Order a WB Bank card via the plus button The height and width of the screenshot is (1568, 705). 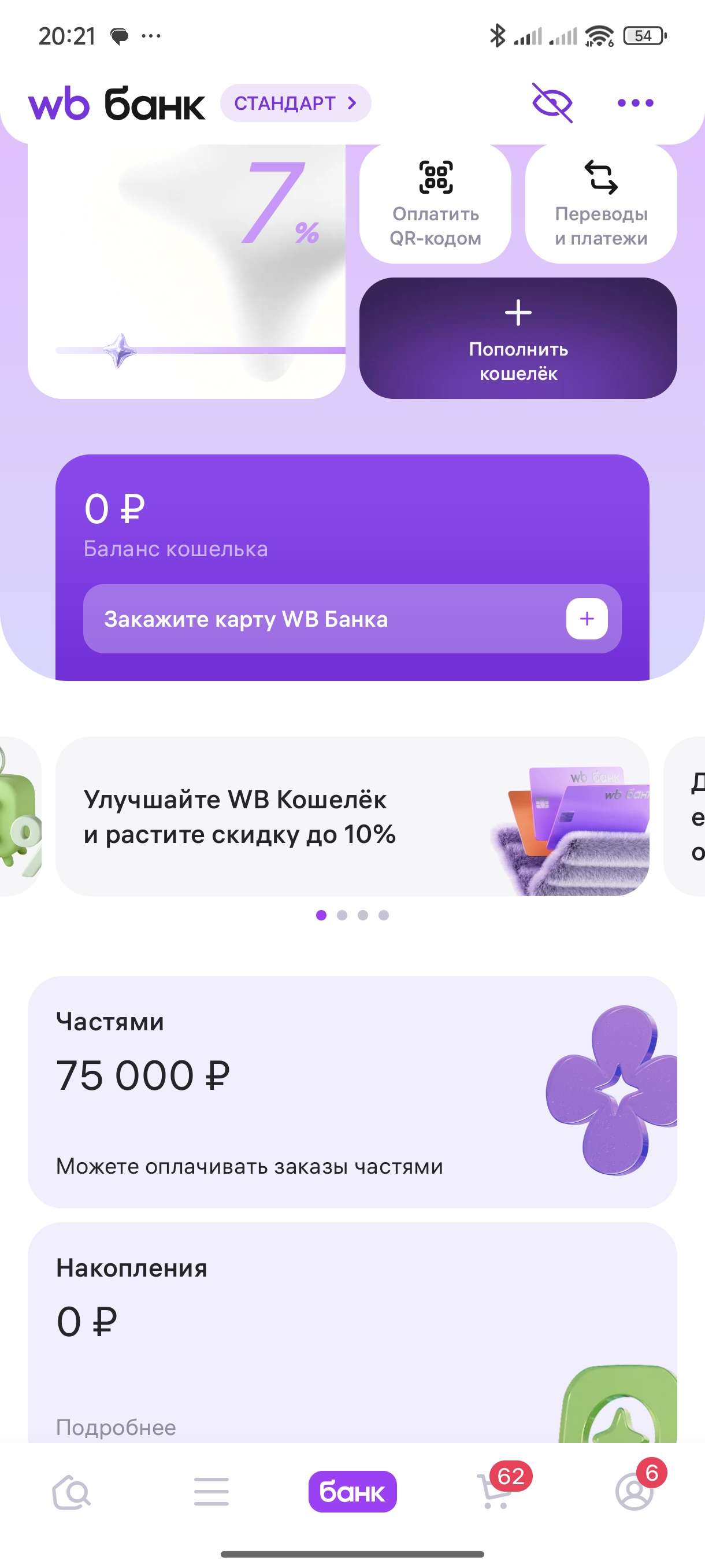(587, 619)
